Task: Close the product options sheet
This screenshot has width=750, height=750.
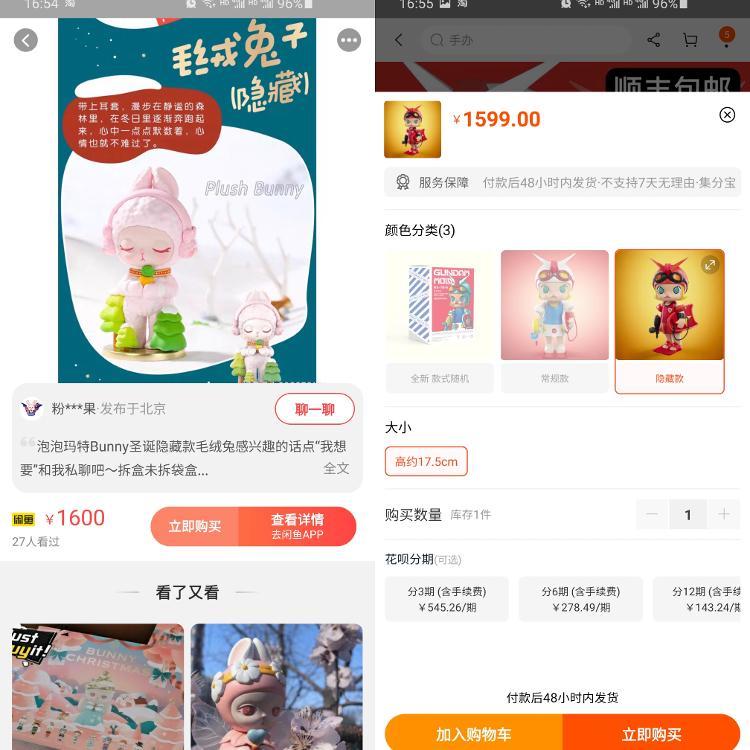Action: point(727,115)
